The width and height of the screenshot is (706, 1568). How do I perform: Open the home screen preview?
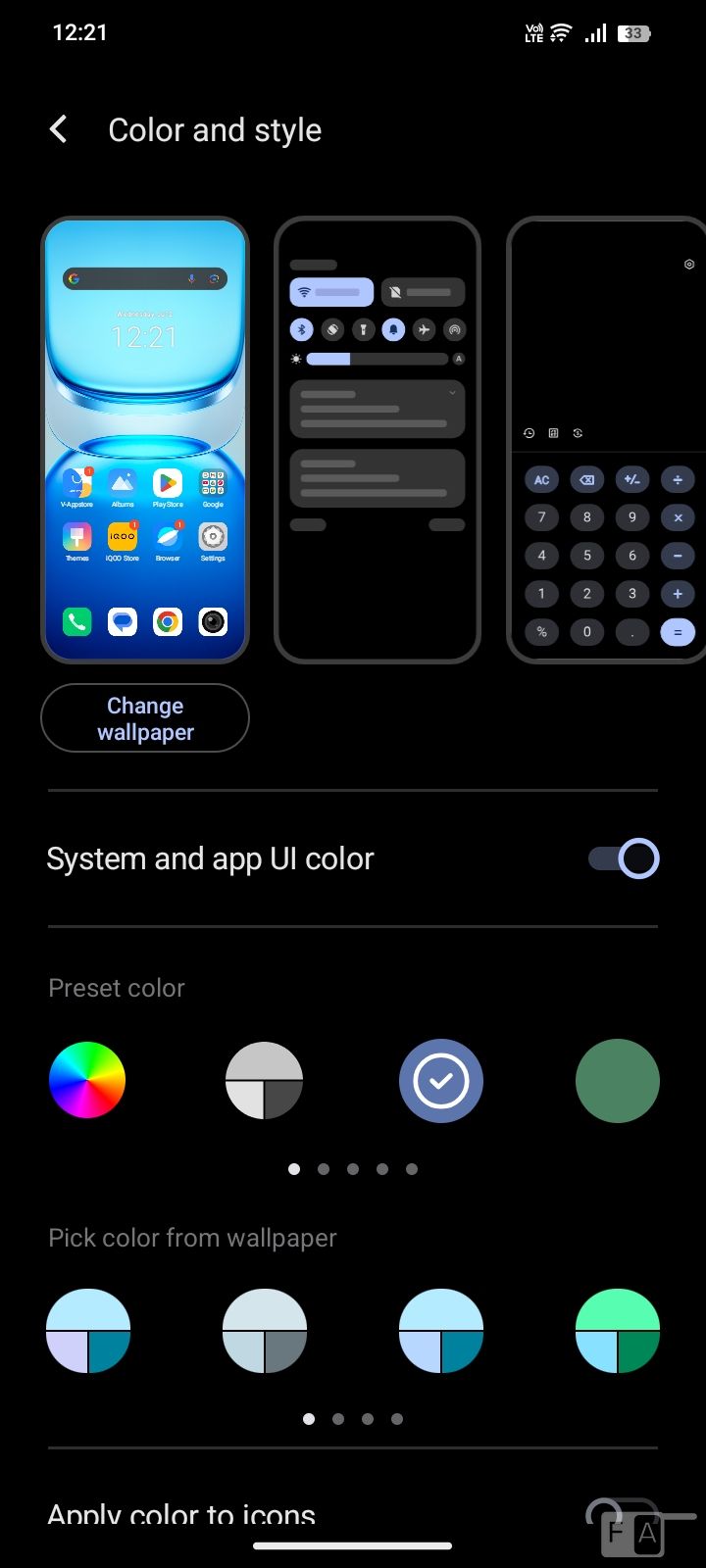(x=145, y=439)
